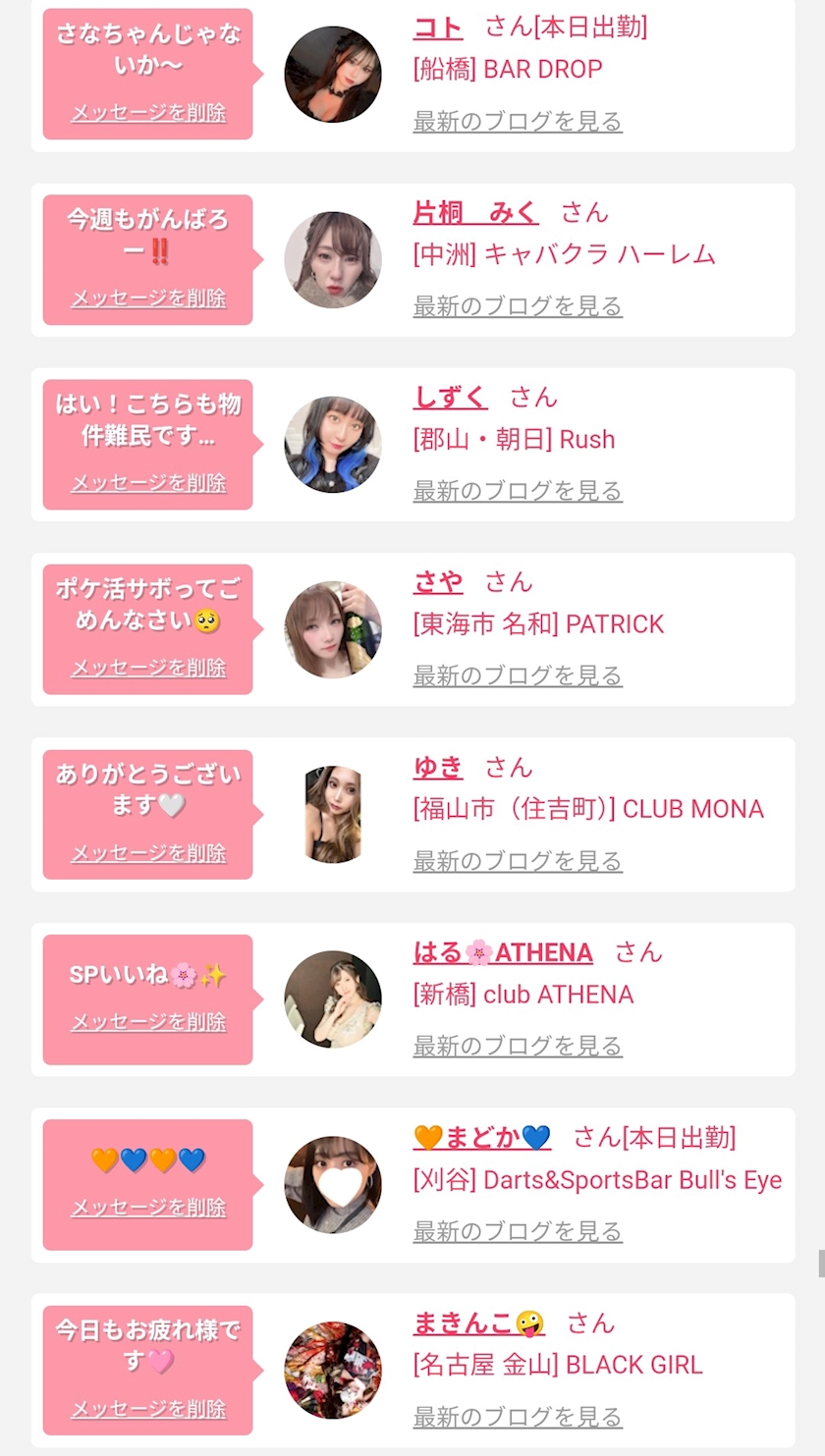View しずく's latest blog
This screenshot has height=1456, width=825.
pos(518,490)
